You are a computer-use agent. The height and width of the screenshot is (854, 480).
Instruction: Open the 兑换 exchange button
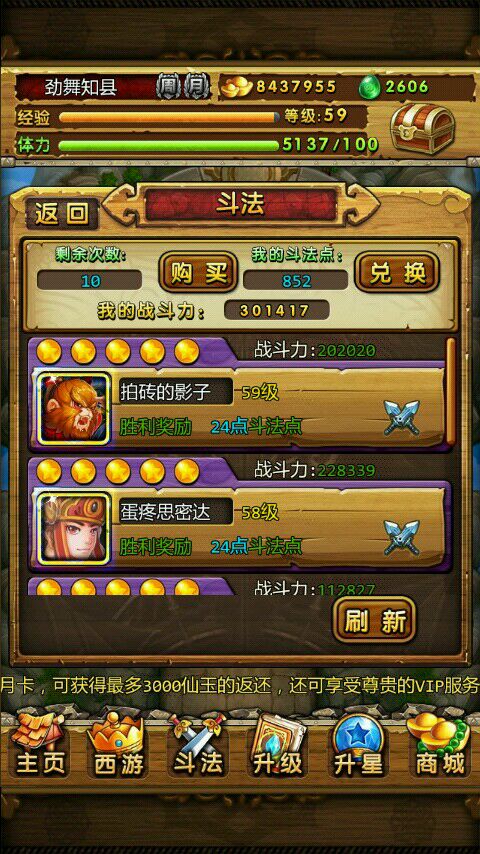coord(397,271)
